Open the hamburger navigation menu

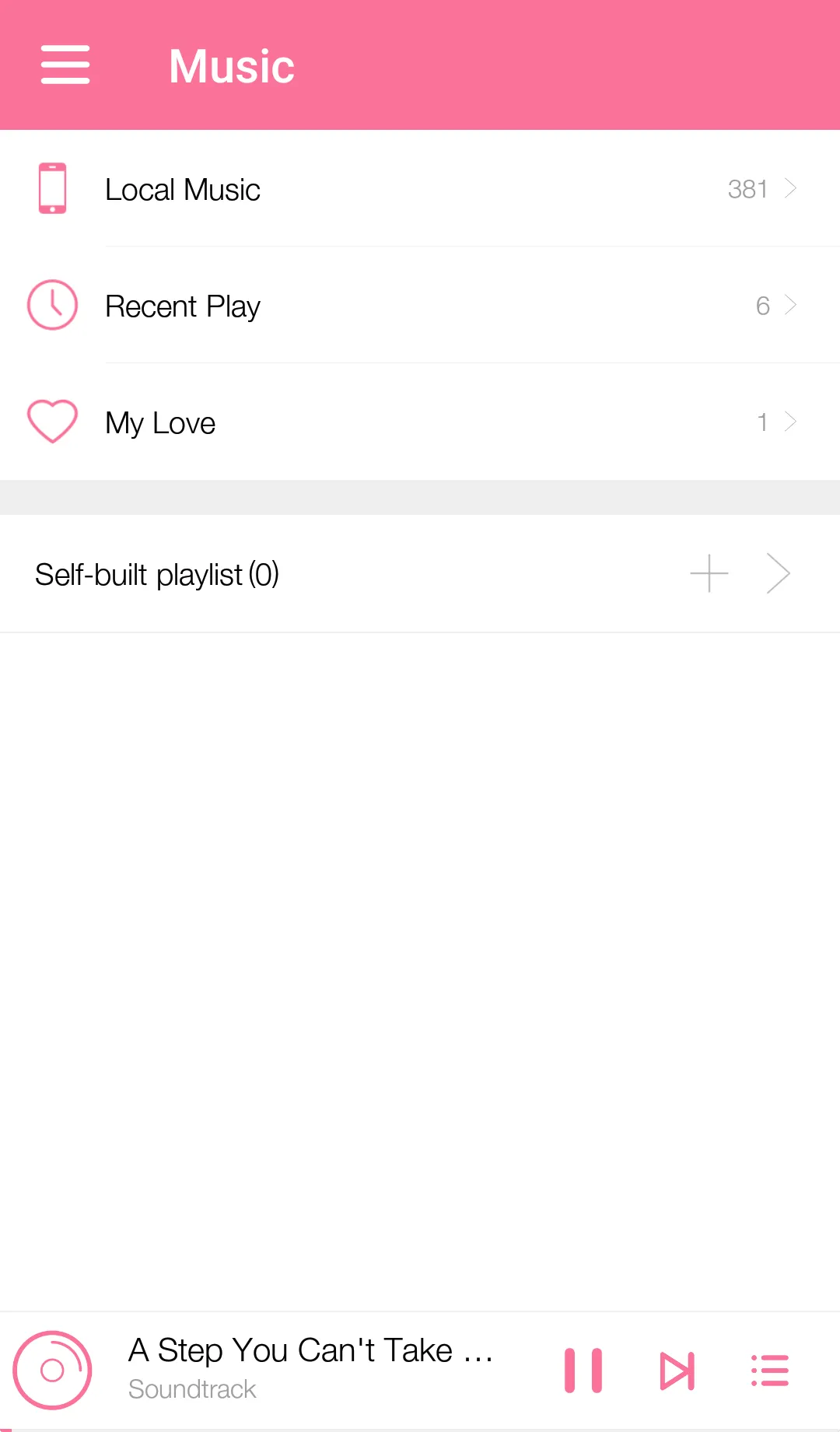[x=65, y=65]
